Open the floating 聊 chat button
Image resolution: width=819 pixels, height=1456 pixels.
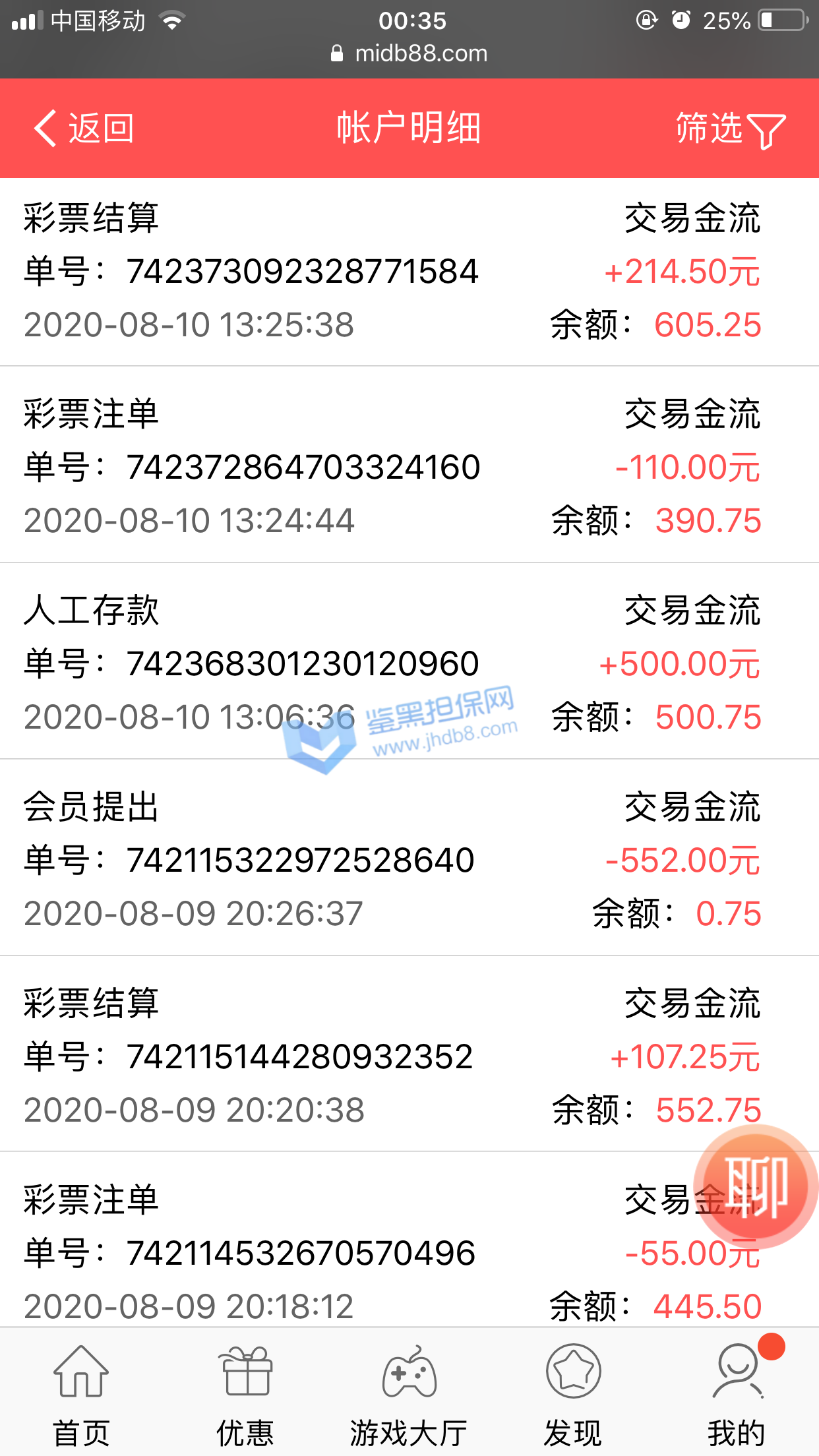tap(756, 1186)
